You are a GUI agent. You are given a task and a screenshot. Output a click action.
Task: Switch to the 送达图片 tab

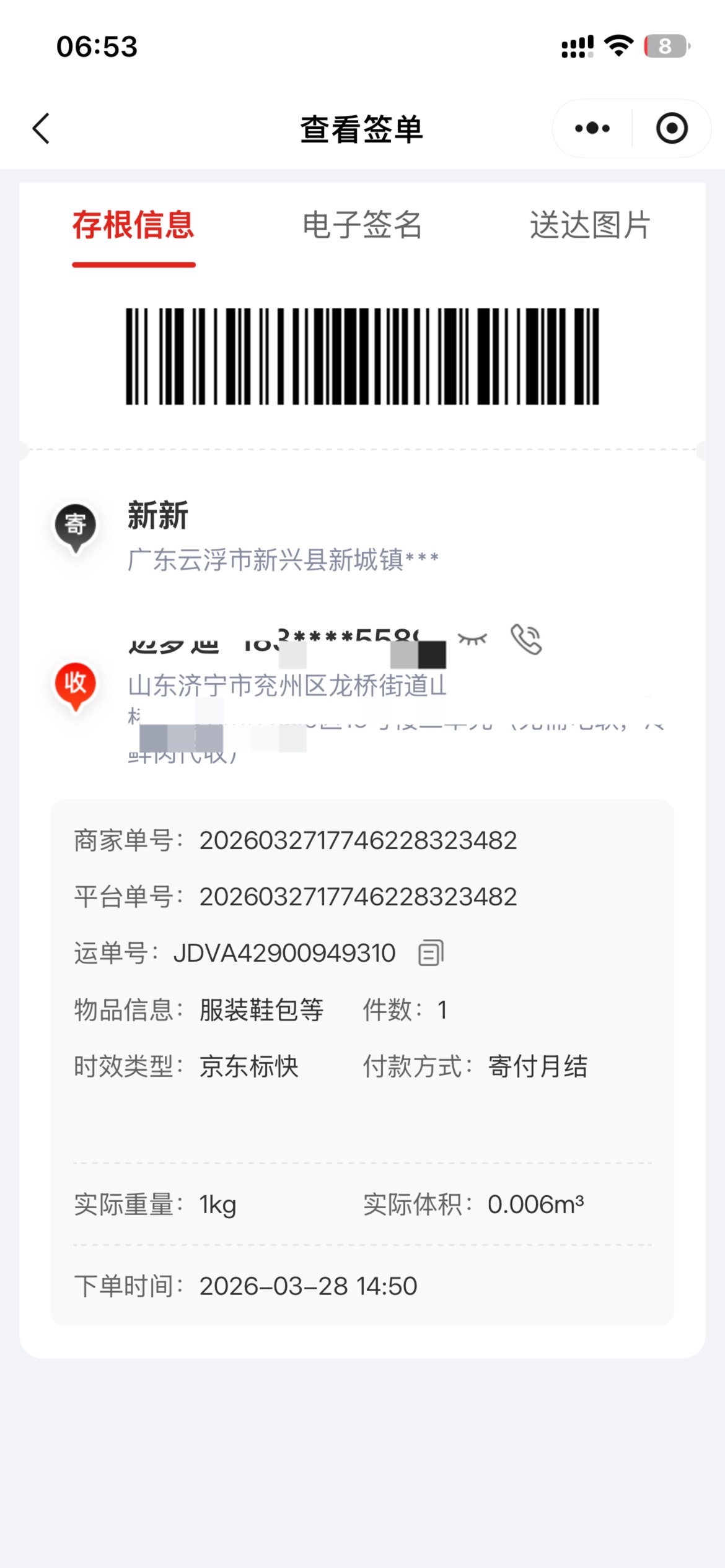point(590,225)
